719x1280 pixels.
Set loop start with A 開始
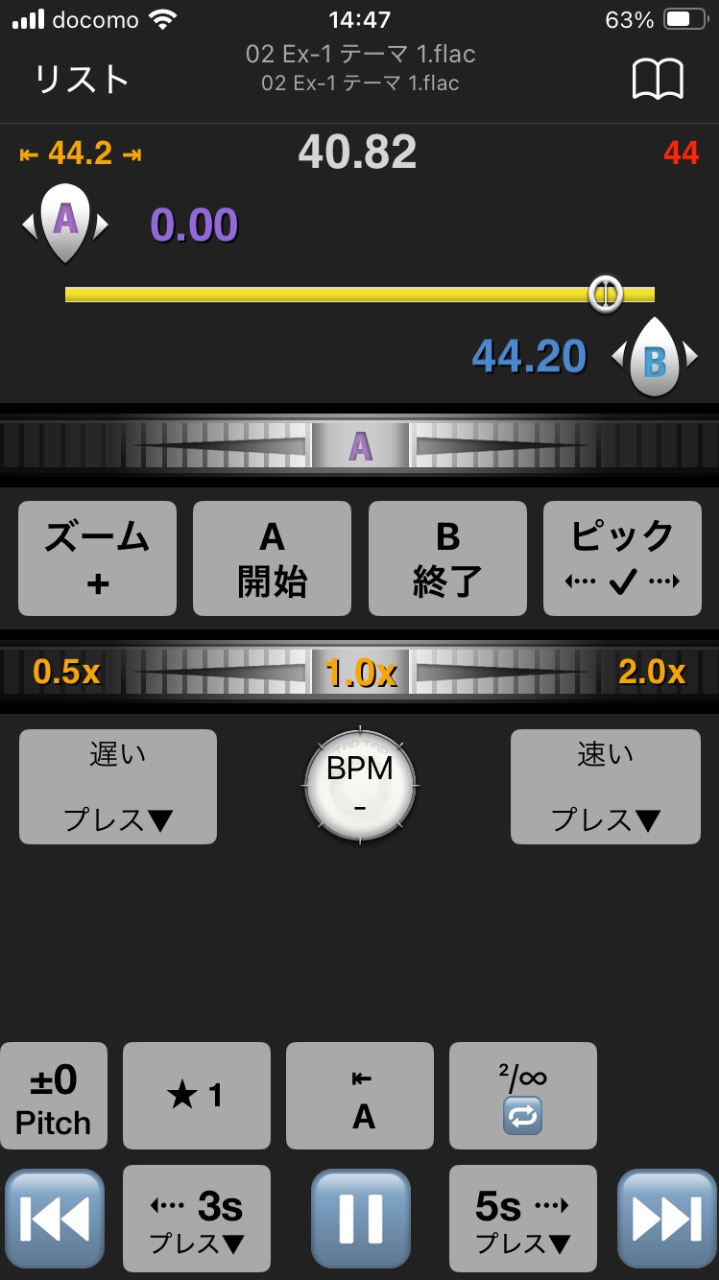[272, 558]
